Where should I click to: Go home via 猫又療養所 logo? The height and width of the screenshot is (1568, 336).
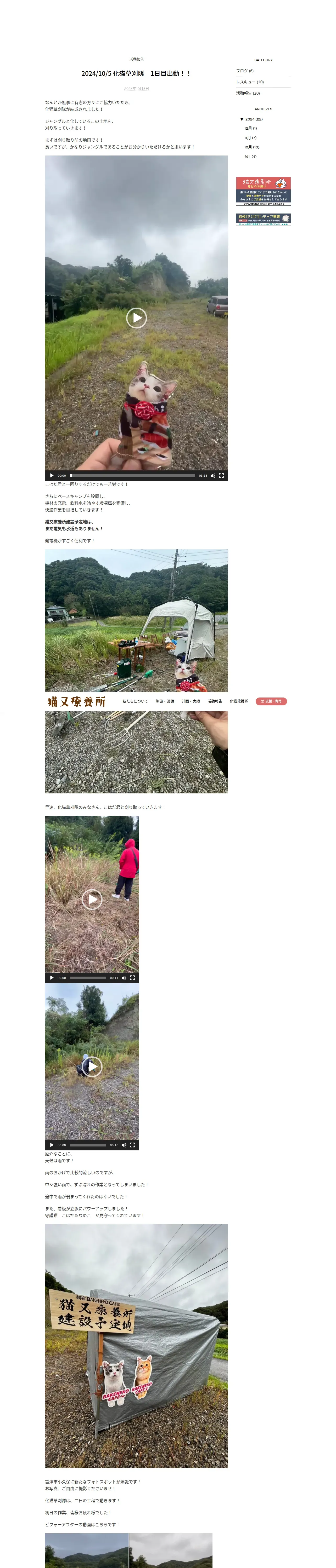pyautogui.click(x=76, y=701)
